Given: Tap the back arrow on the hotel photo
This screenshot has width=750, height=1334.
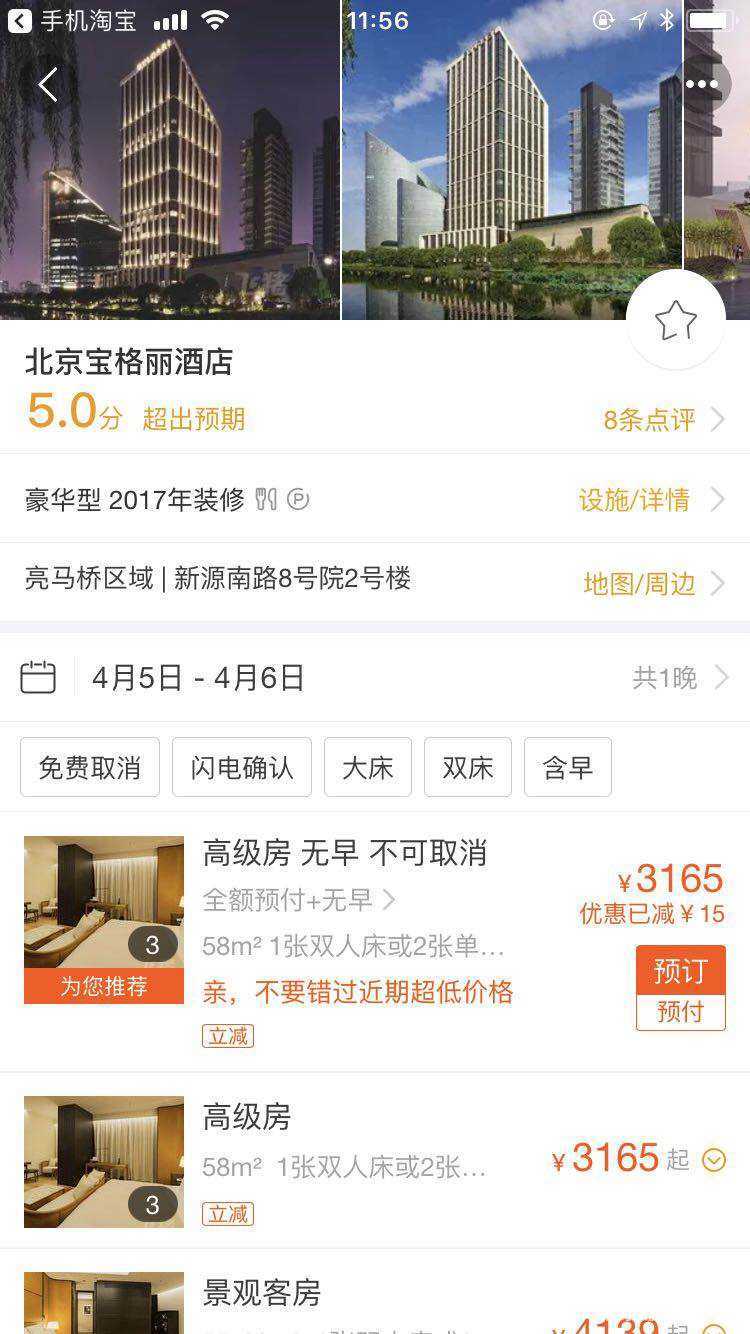Looking at the screenshot, I should (46, 84).
